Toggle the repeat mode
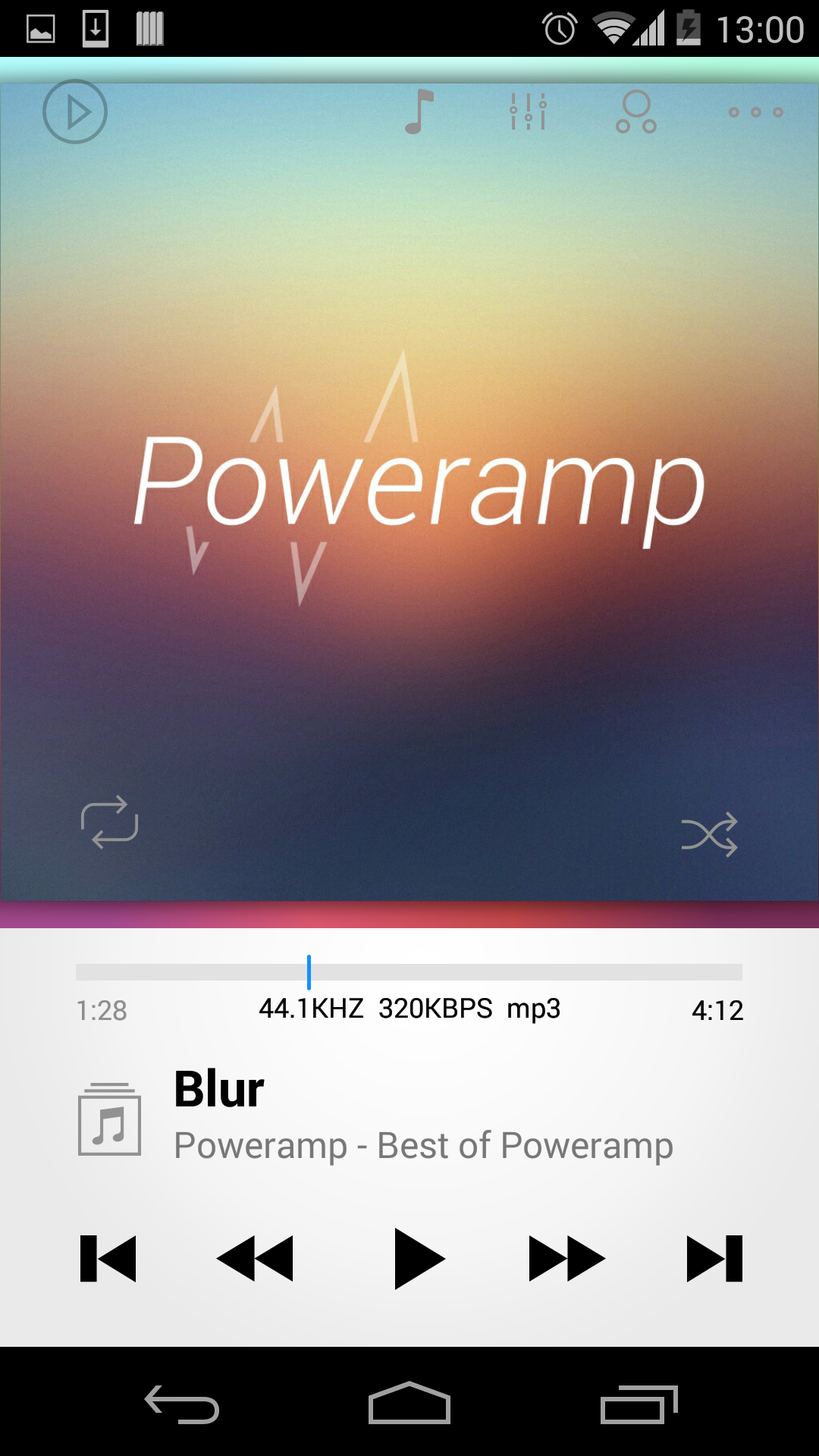The height and width of the screenshot is (1456, 819). pyautogui.click(x=109, y=822)
